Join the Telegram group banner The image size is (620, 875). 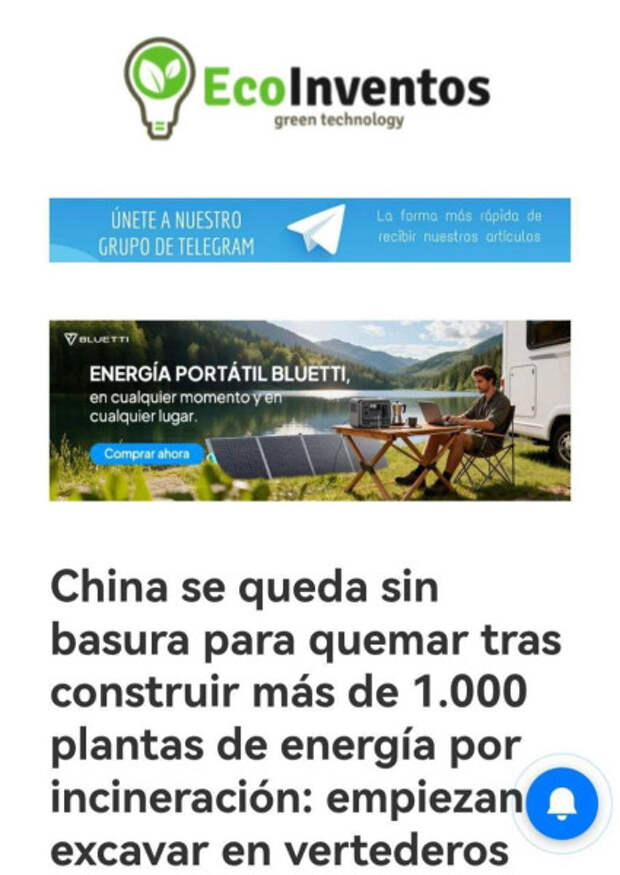pyautogui.click(x=309, y=230)
